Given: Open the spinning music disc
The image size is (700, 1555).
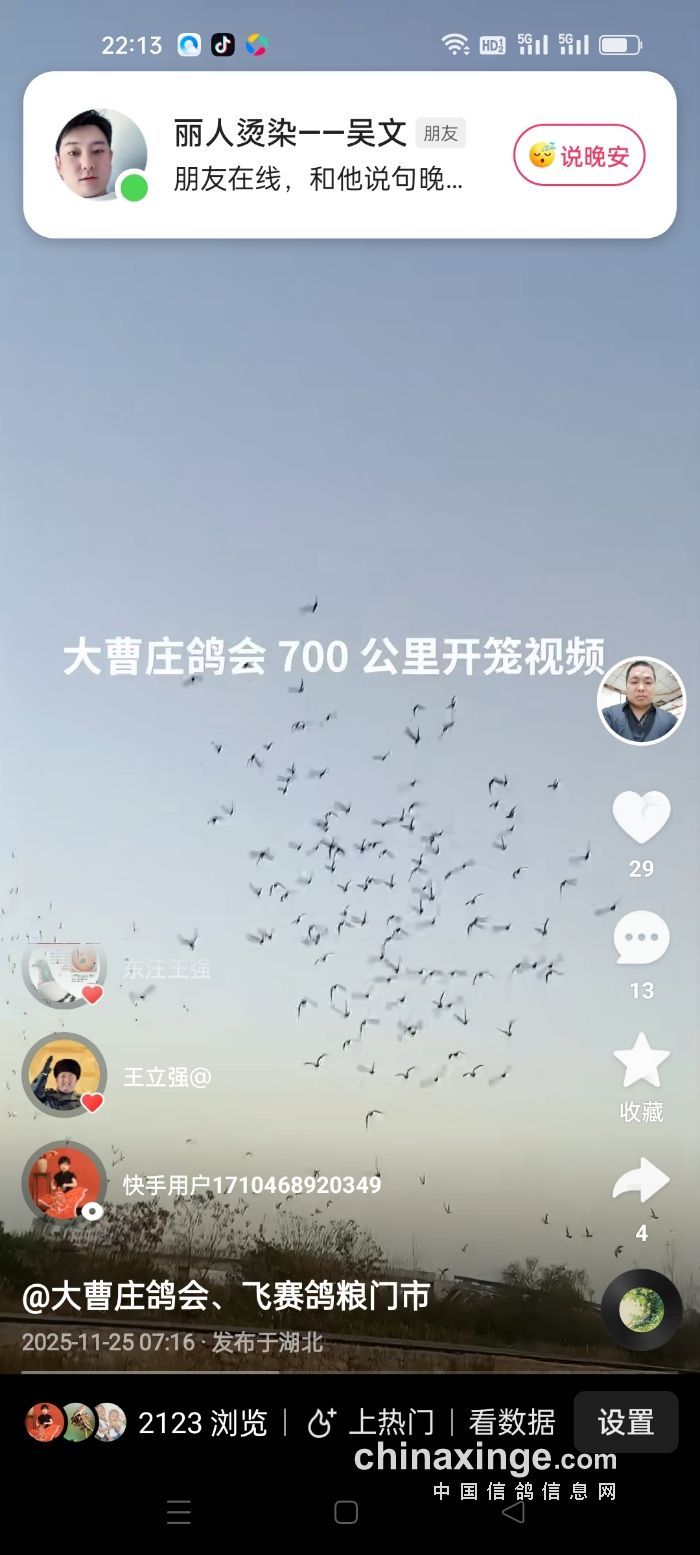Looking at the screenshot, I should click(x=641, y=1309).
